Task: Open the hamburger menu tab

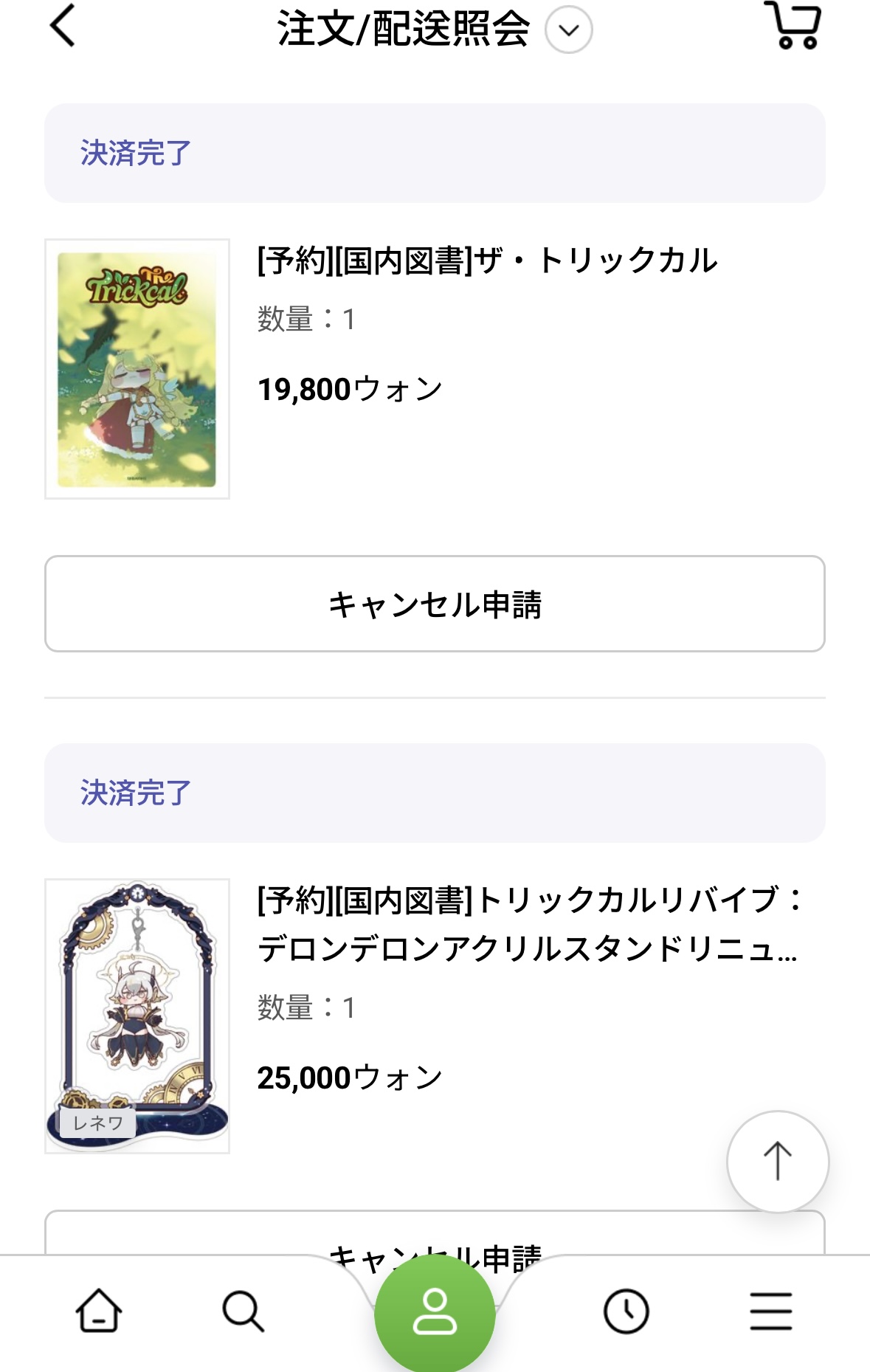Action: pos(771,1311)
